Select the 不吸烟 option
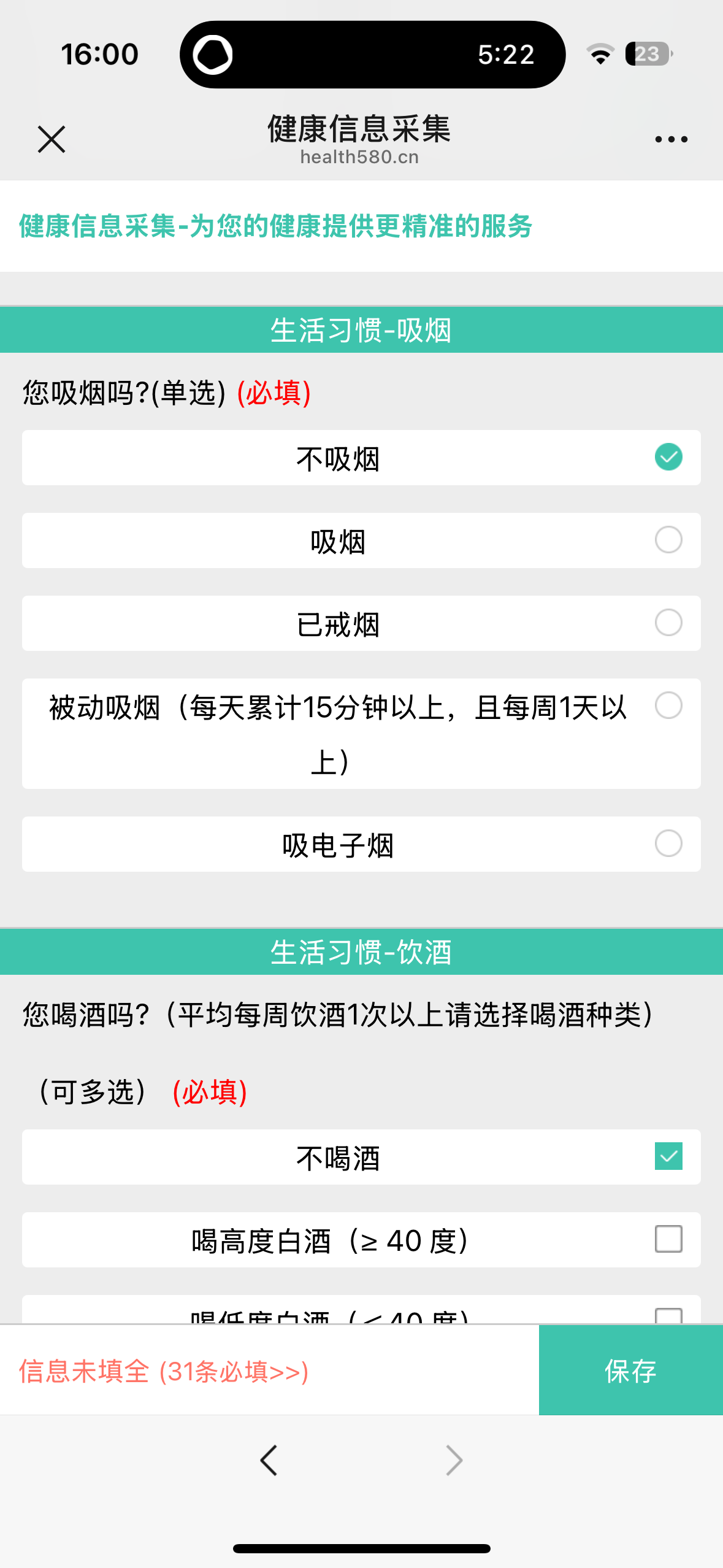Viewport: 723px width, 1568px height. pyautogui.click(x=361, y=458)
